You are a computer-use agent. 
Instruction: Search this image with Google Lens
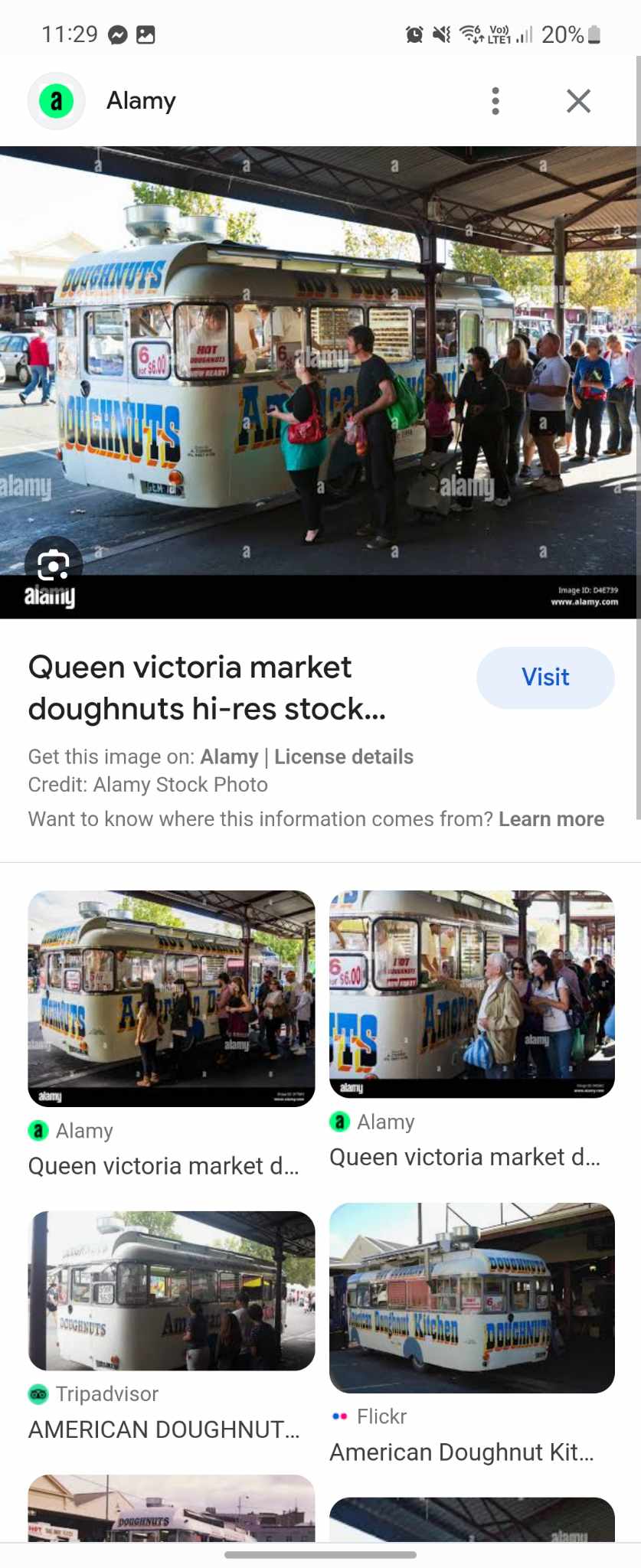point(53,566)
